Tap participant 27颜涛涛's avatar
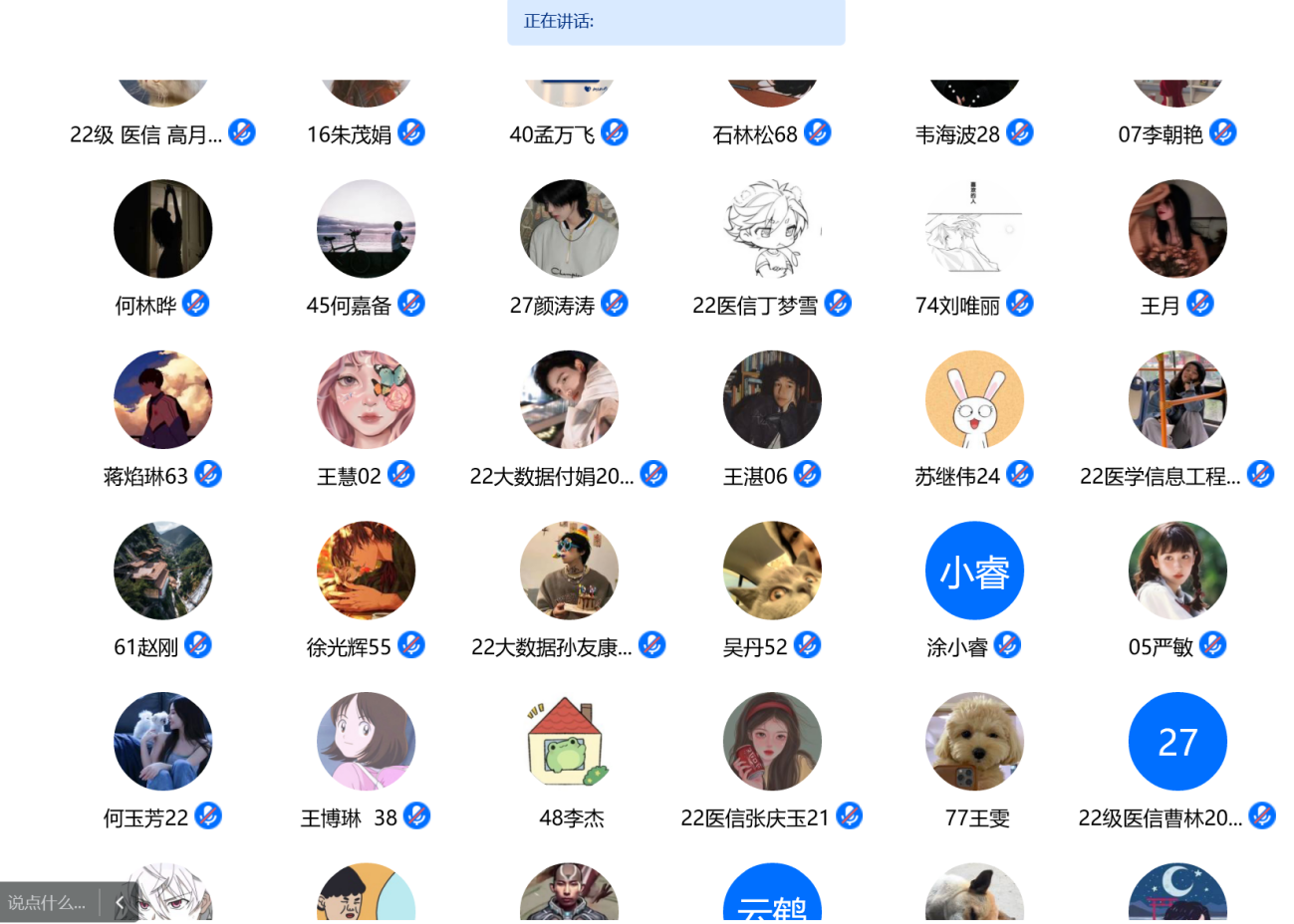The width and height of the screenshot is (1294, 924). pos(569,230)
